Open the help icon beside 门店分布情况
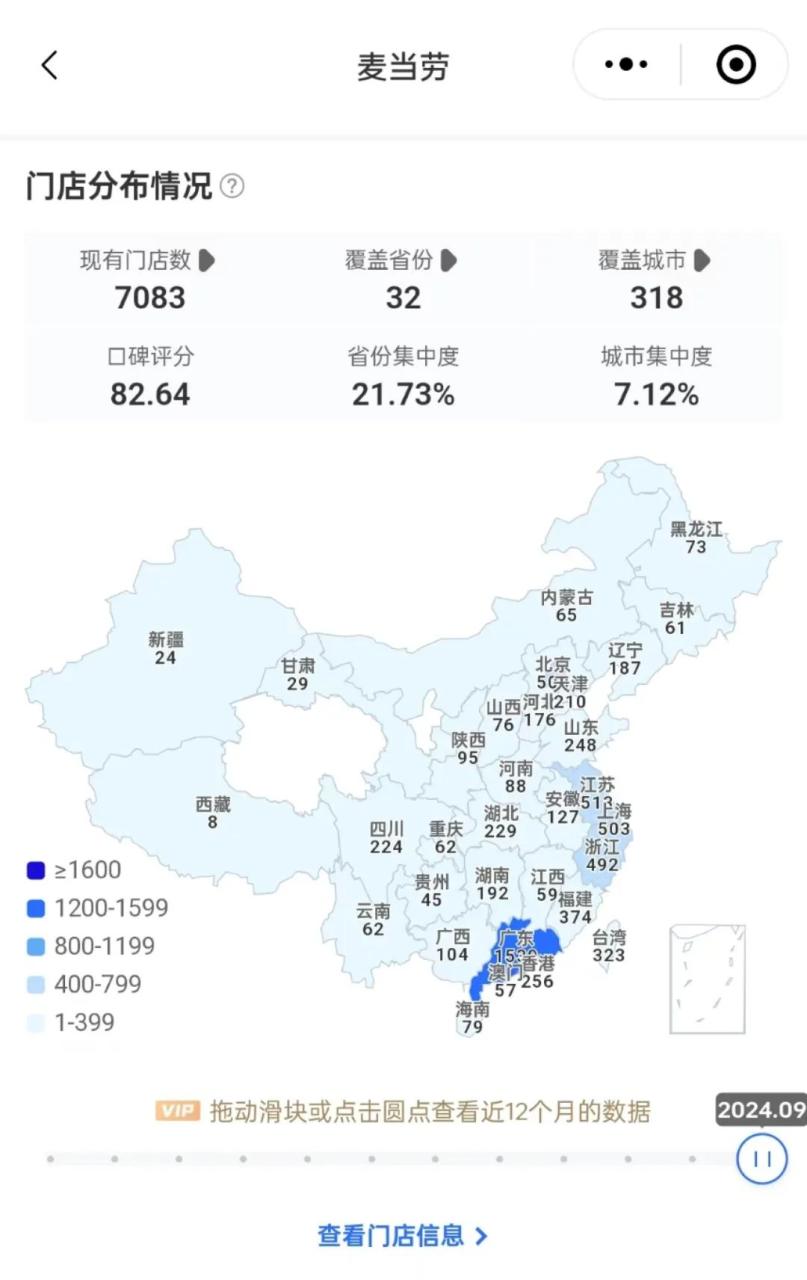 pos(232,186)
